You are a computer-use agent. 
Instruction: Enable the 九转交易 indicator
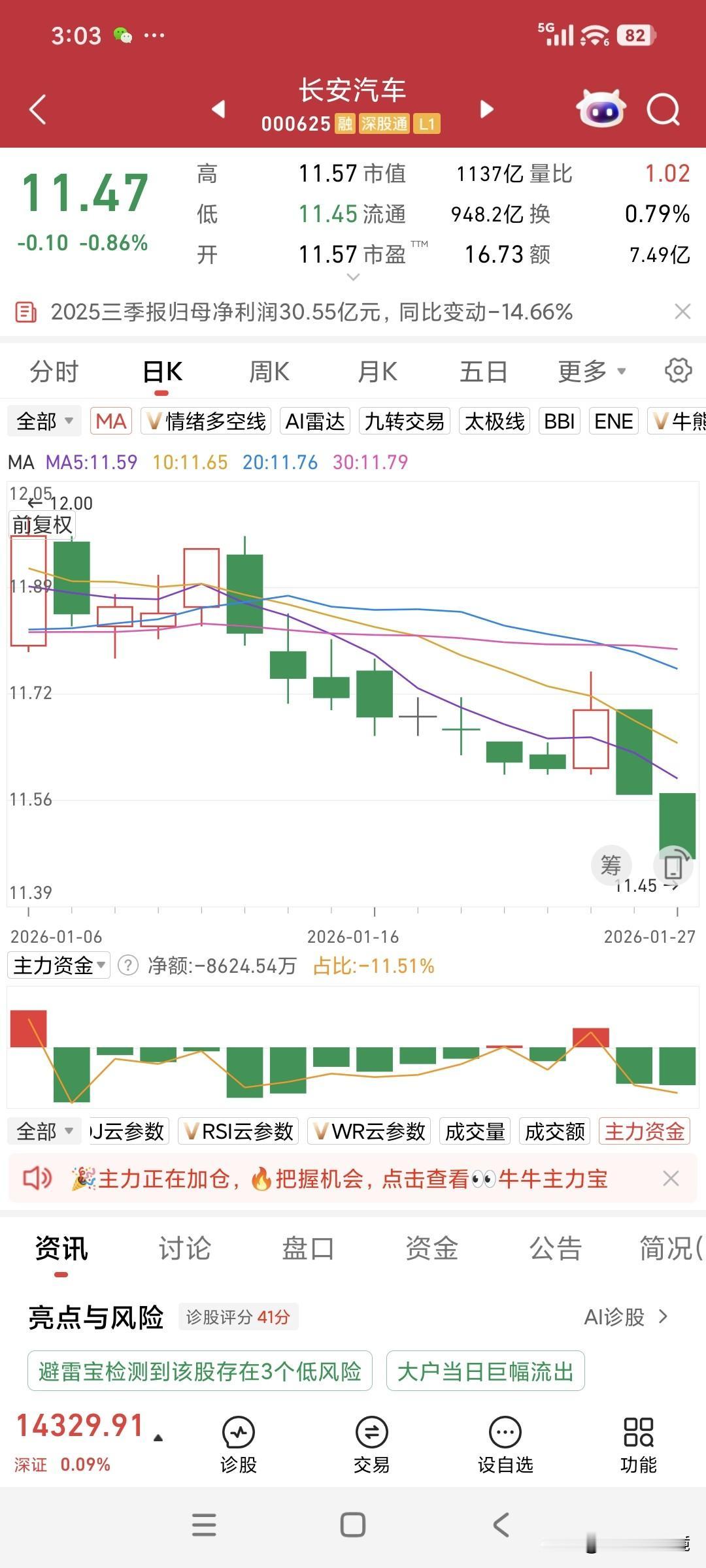[405, 421]
